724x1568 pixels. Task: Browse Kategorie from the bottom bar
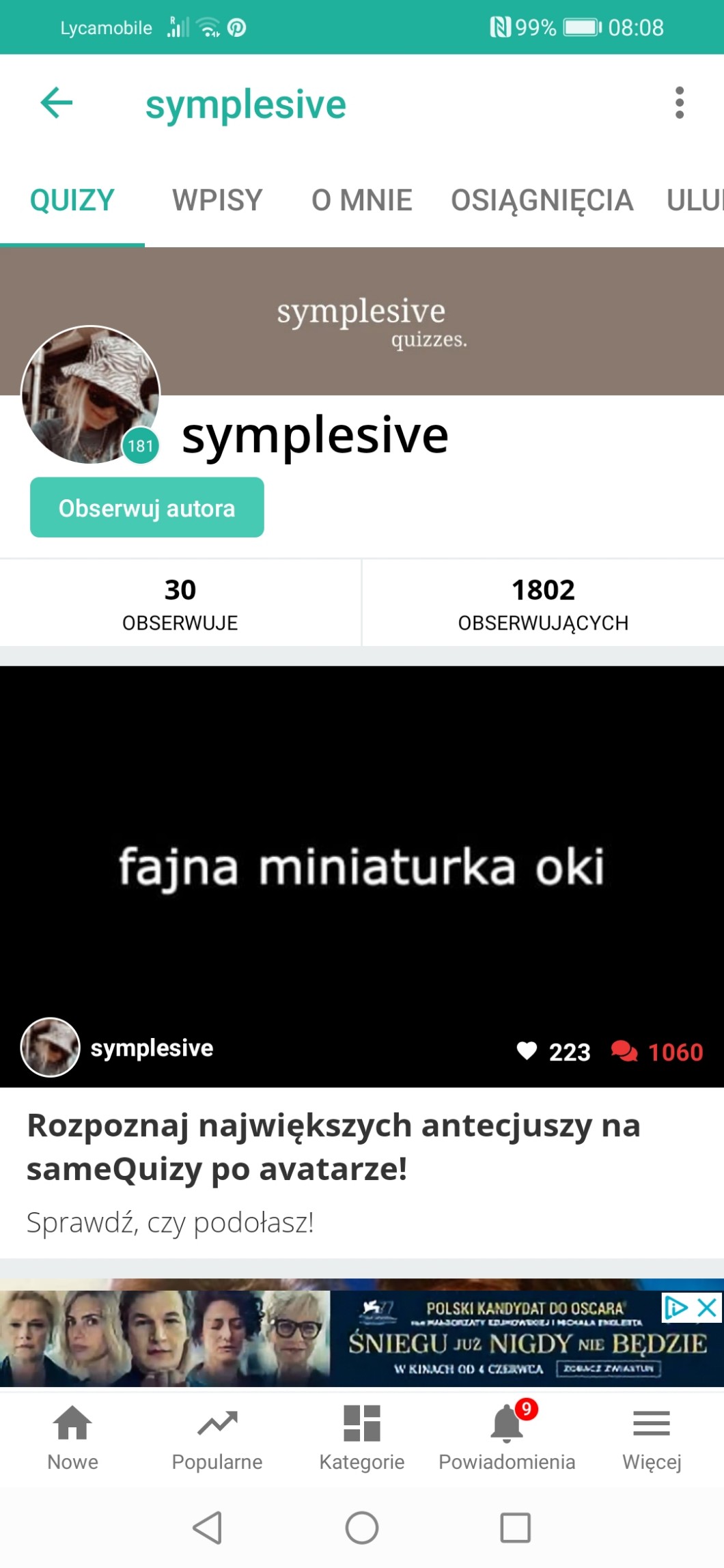[x=362, y=1437]
